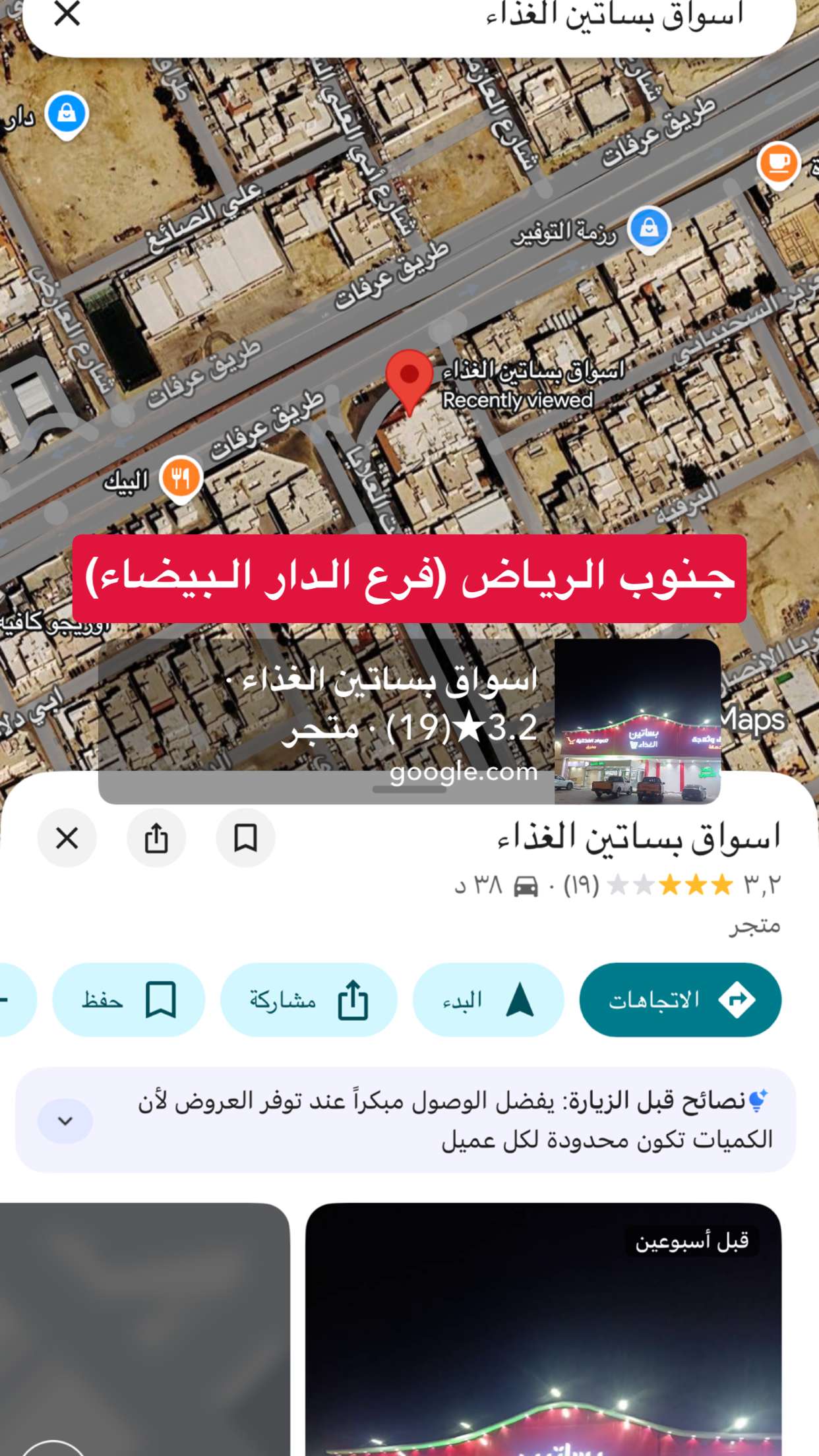The width and height of the screenshot is (819, 1456).
Task: Close the place details sheet
Action: 67,838
